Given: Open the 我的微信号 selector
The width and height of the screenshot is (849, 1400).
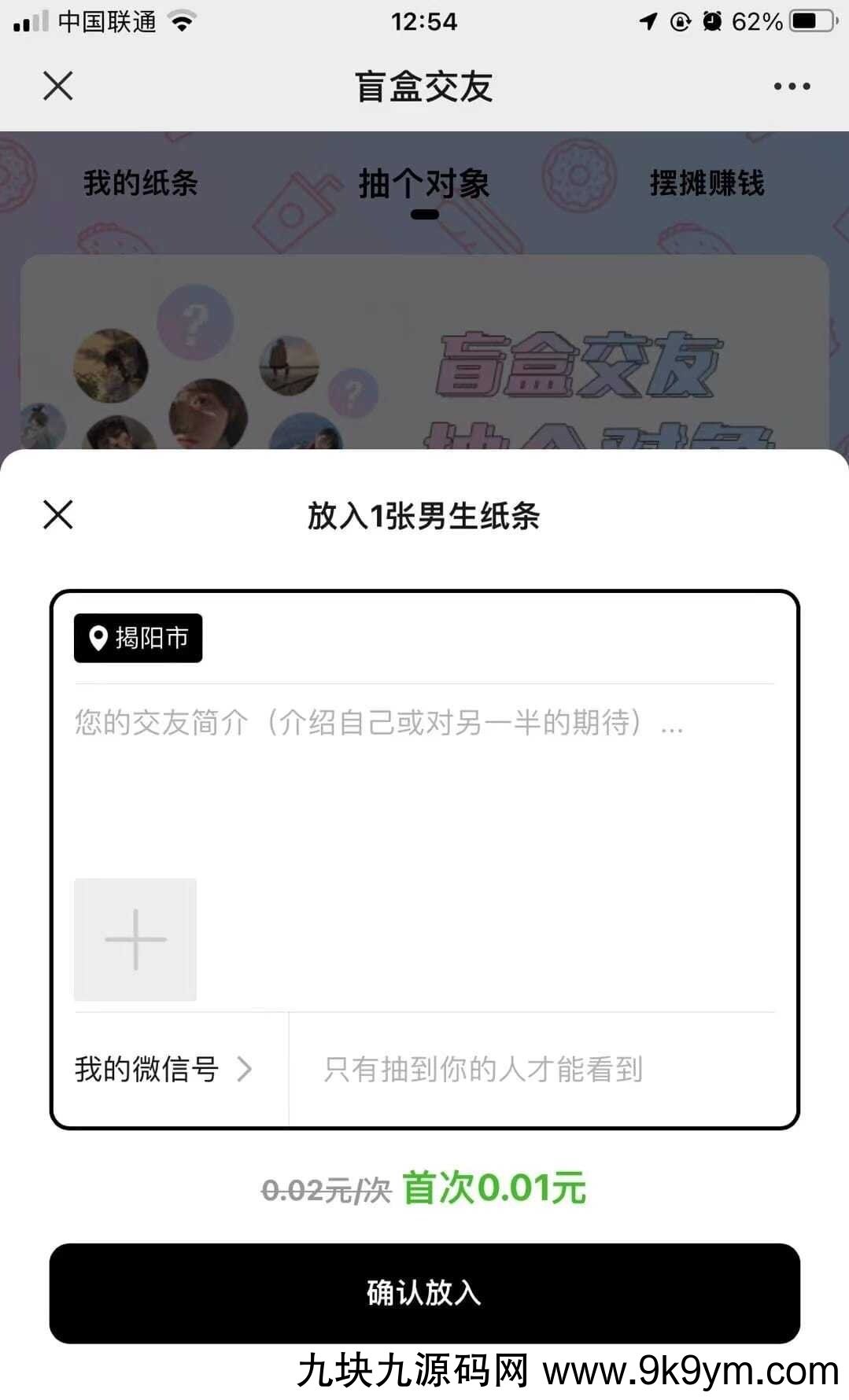Looking at the screenshot, I should pos(164,1069).
